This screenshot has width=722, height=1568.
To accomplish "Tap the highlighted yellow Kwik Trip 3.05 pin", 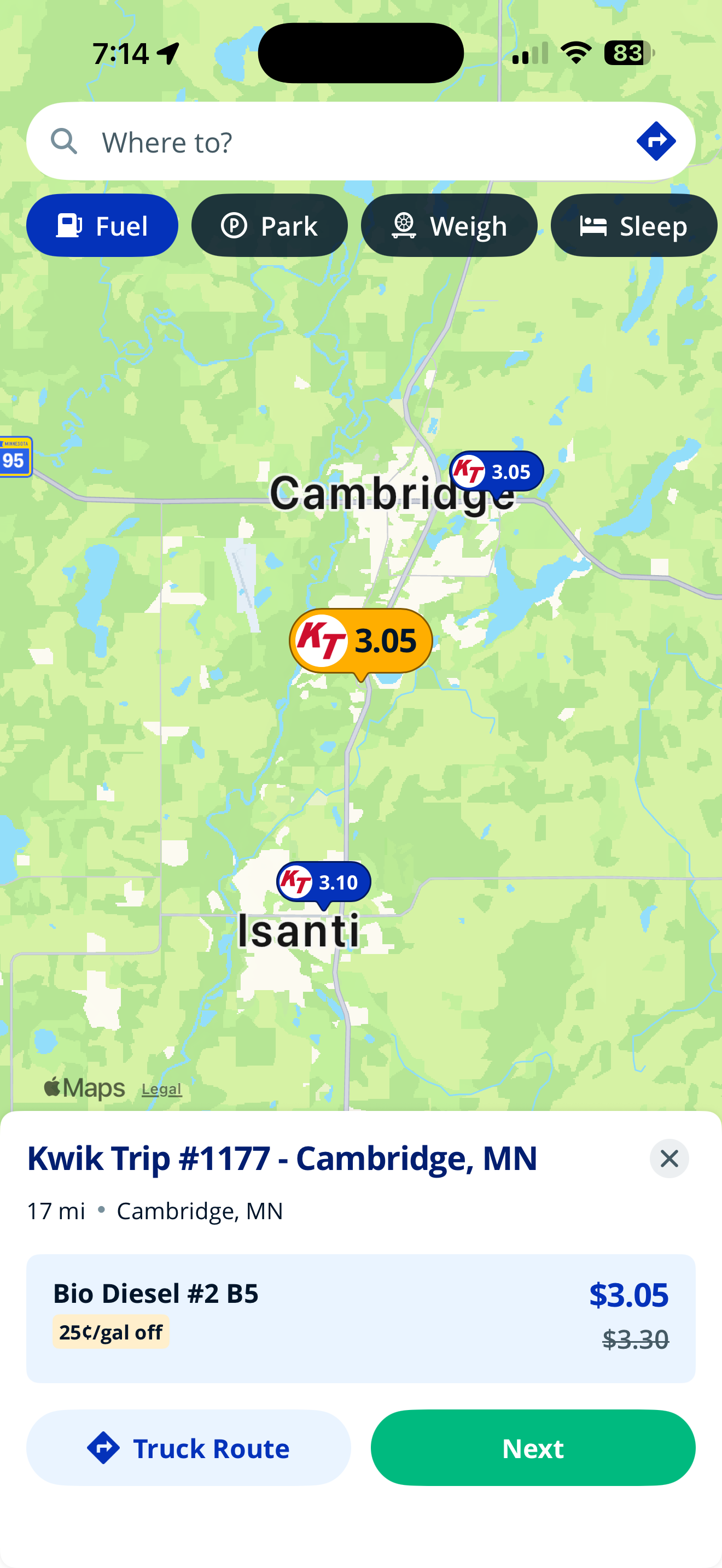I will [360, 641].
